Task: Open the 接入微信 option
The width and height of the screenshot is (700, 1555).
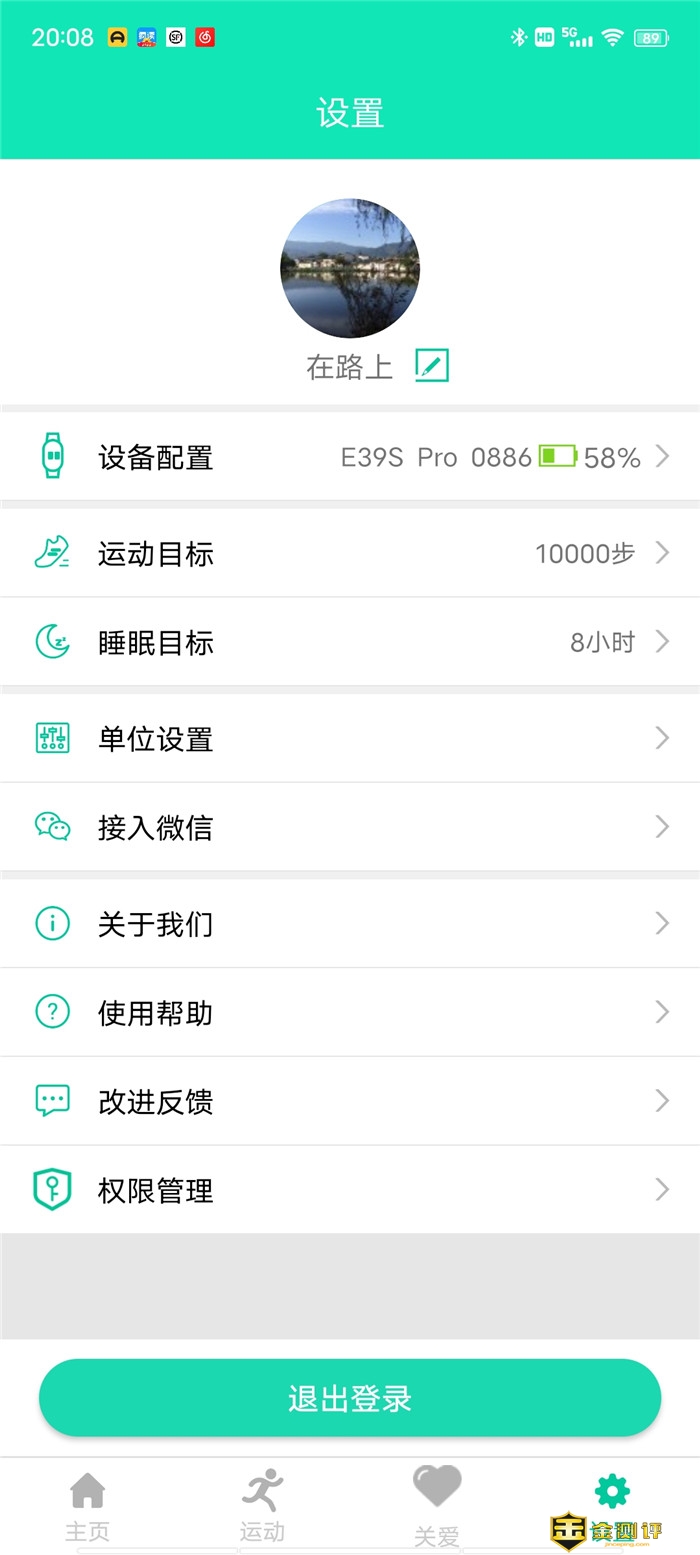Action: [x=350, y=827]
